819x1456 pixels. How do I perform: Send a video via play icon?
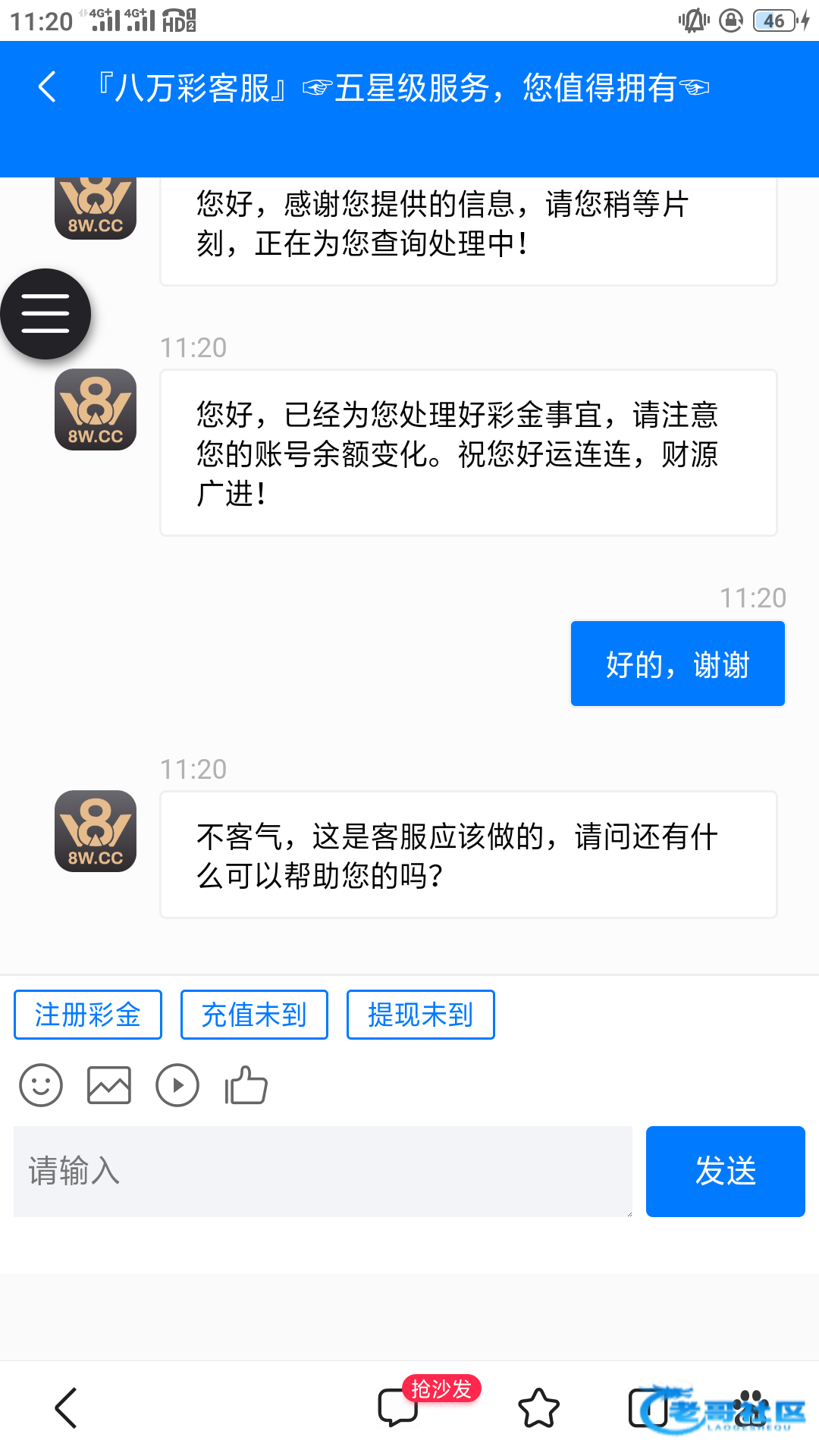tap(177, 1085)
